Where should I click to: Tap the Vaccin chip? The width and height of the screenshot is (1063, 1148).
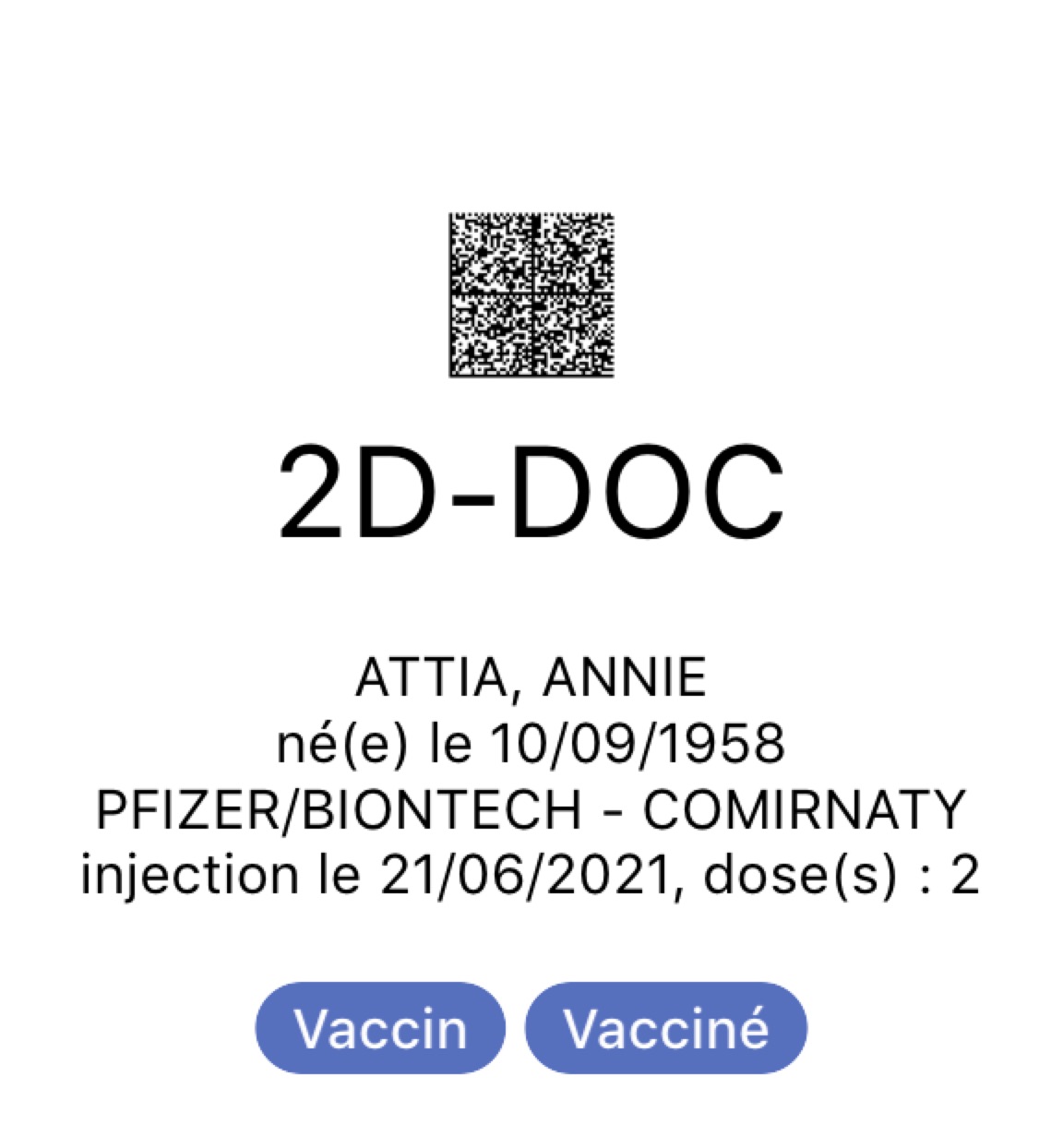pyautogui.click(x=380, y=1028)
